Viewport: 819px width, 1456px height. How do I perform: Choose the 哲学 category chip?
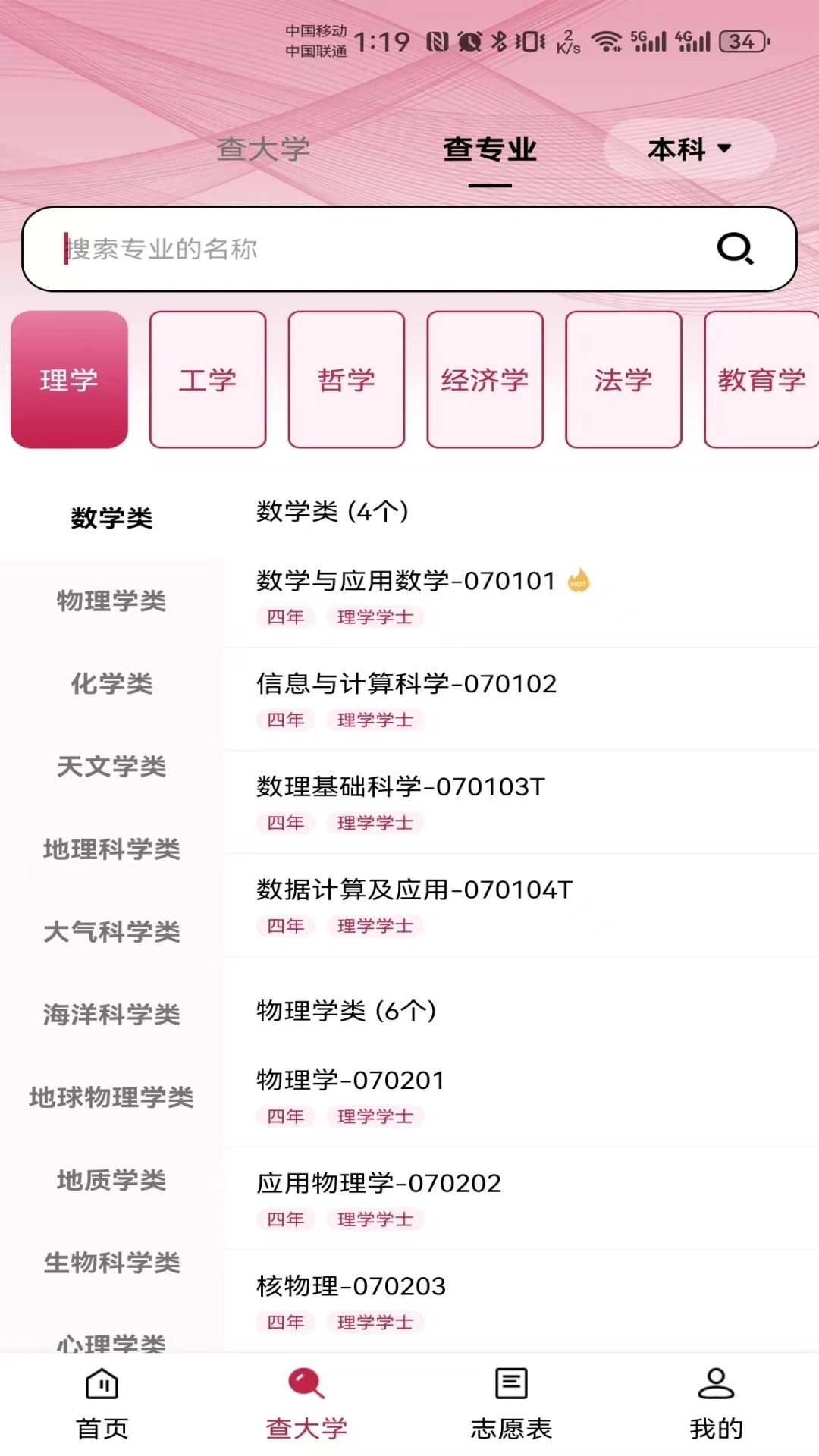[347, 380]
